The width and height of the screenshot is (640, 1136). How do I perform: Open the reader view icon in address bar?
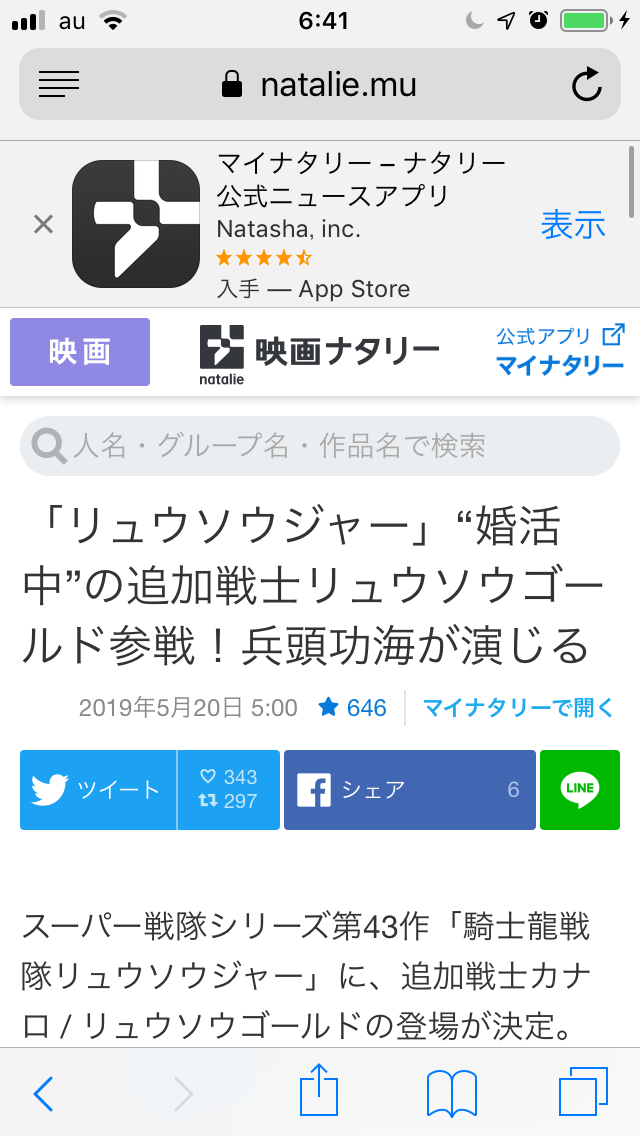pos(58,84)
